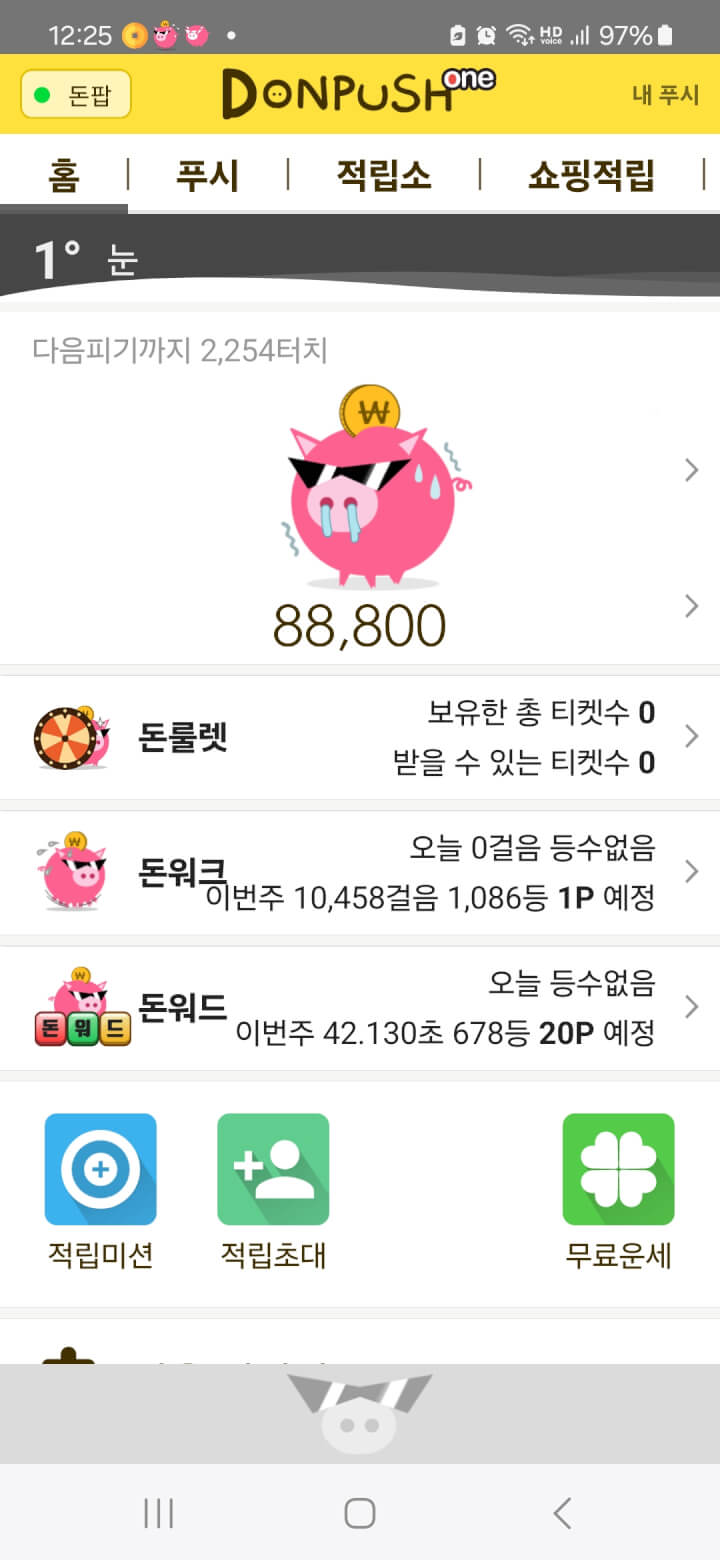Open 적립초대 to invite friends

(273, 1190)
